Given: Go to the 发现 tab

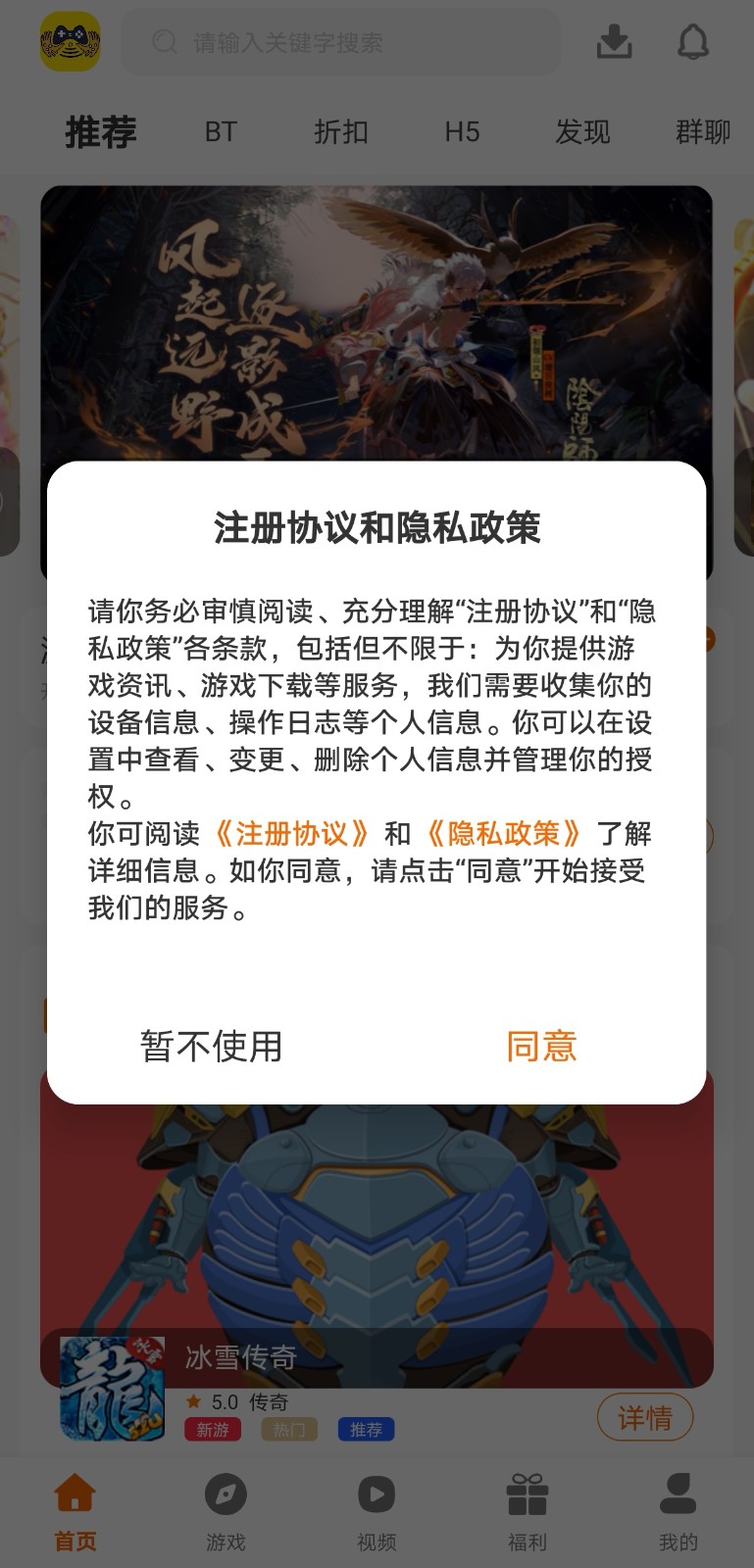Looking at the screenshot, I should [582, 132].
